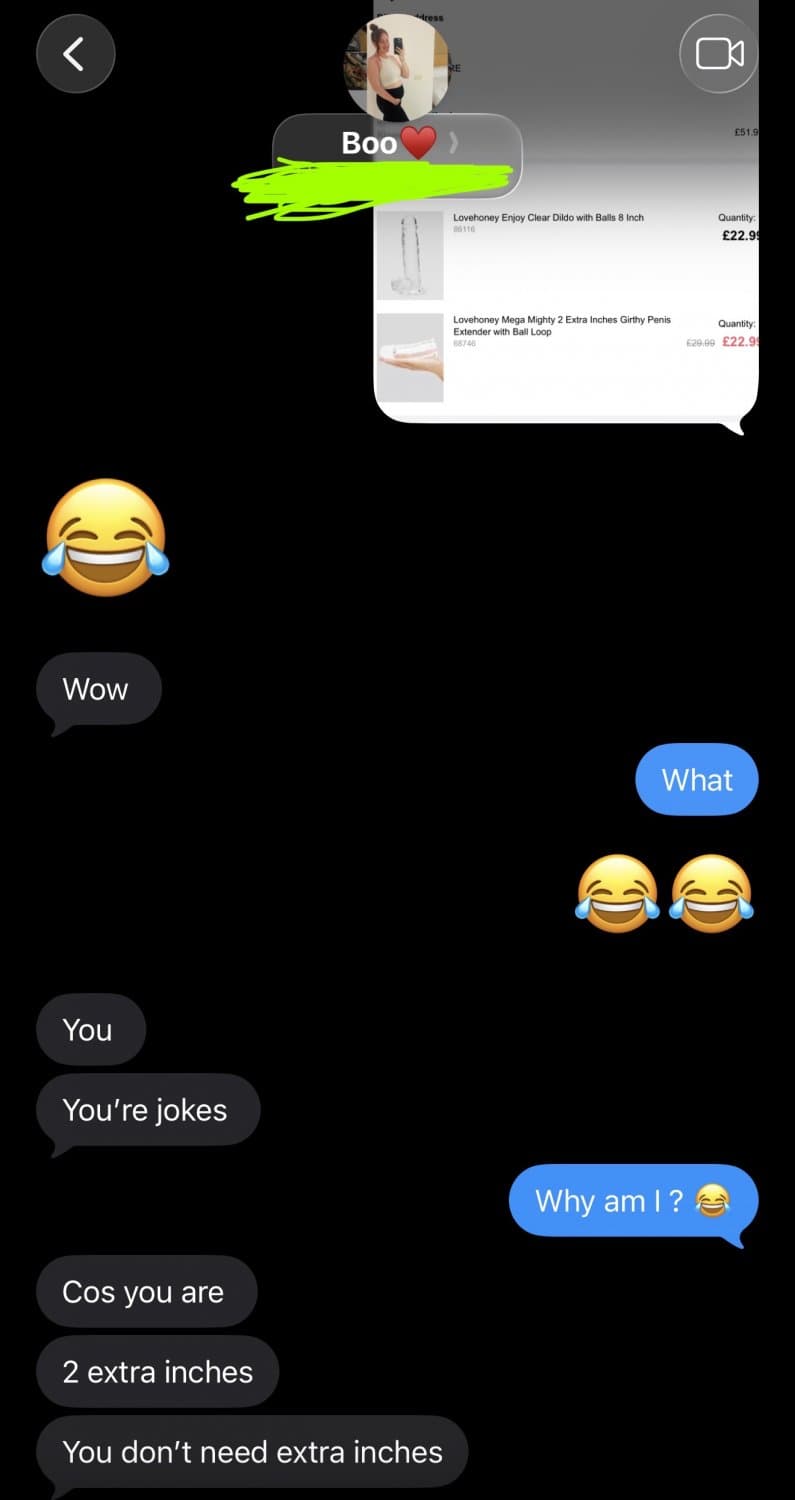Go back to the message list
Screen dimensions: 795x1500
[75, 54]
